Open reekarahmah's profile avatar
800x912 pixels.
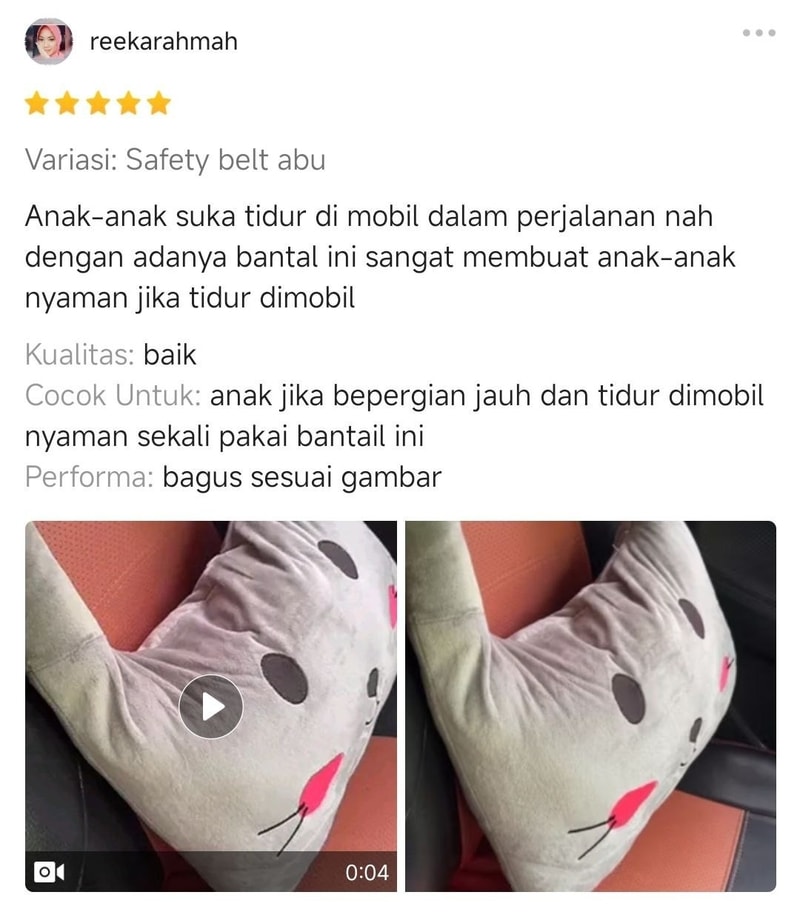coord(48,42)
